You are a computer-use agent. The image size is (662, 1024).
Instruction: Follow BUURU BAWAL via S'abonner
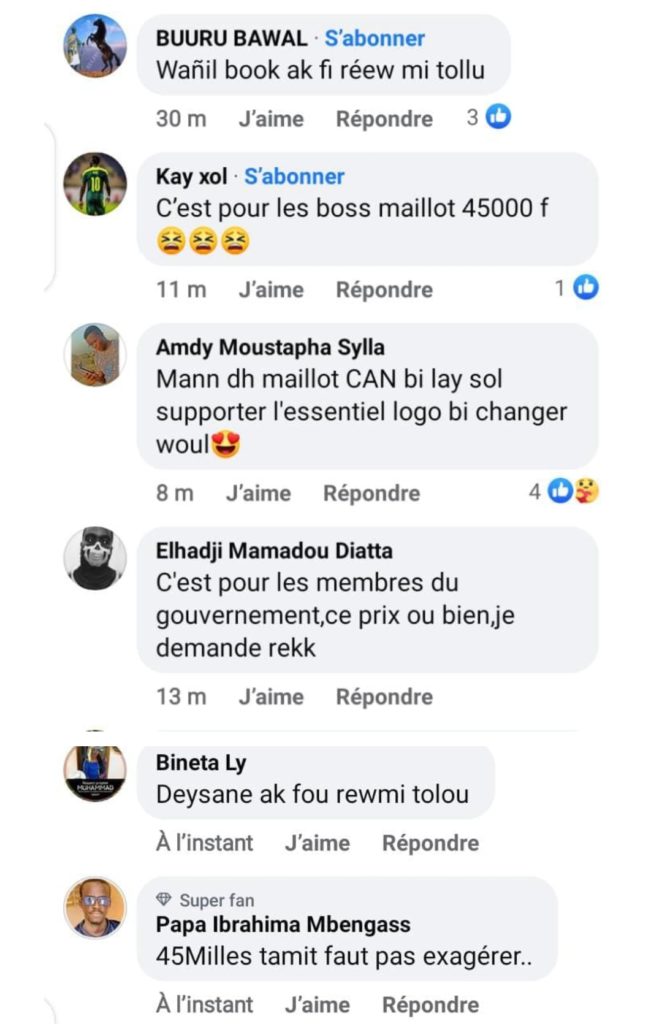(374, 39)
